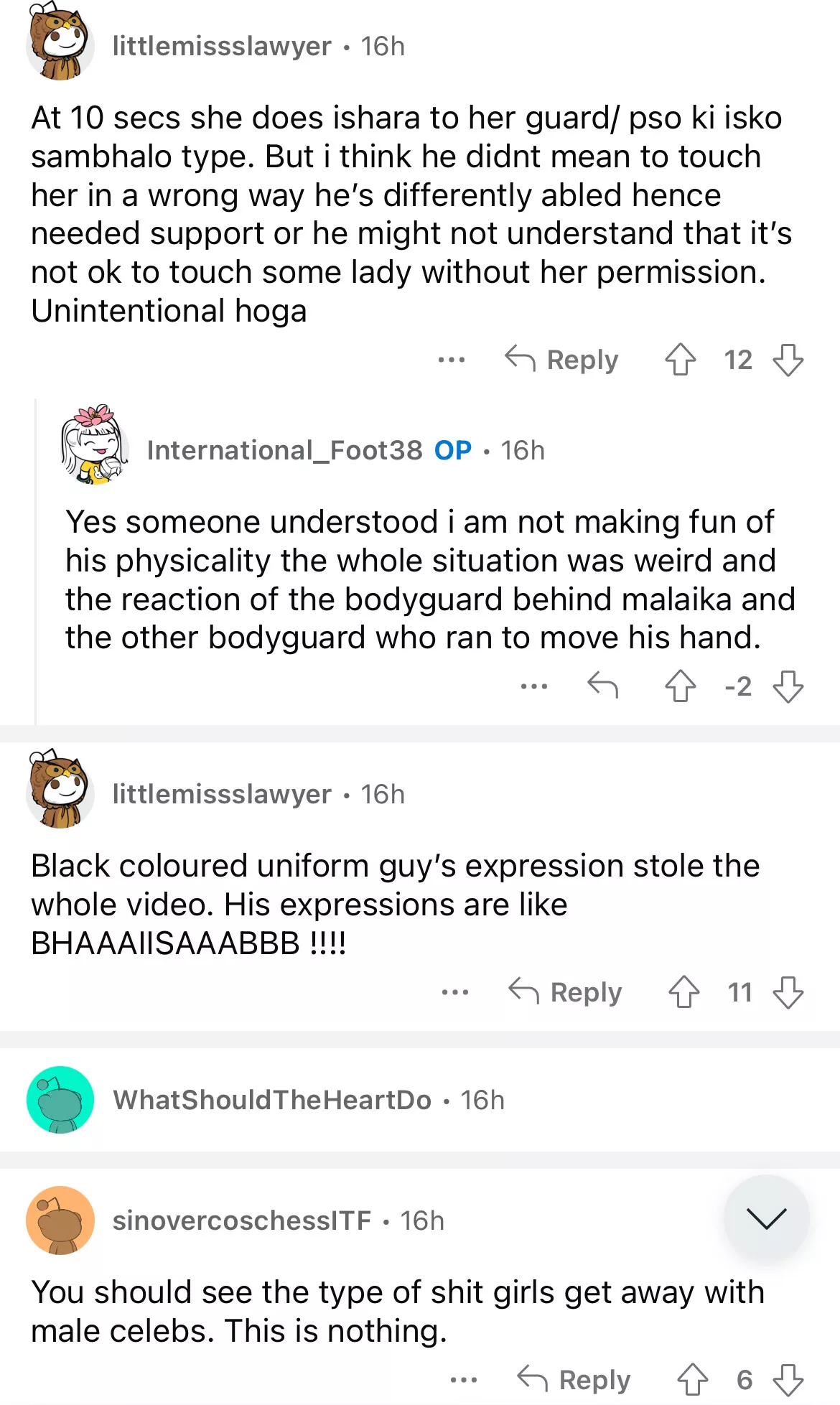Upvote littlemissslawyer's comment with 12 votes
Screen dimensions: 840x1405
tap(680, 360)
